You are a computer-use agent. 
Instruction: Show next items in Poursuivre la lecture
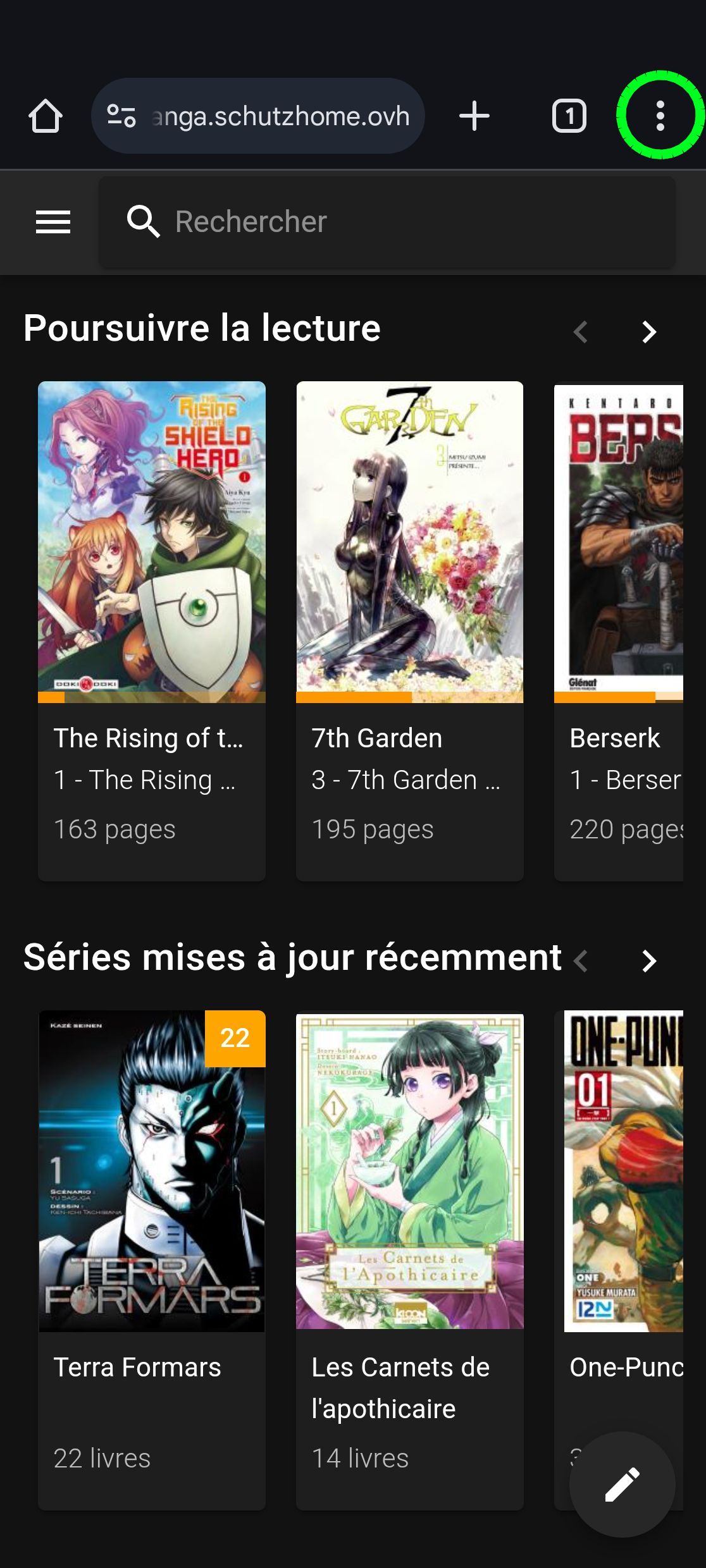tap(648, 331)
